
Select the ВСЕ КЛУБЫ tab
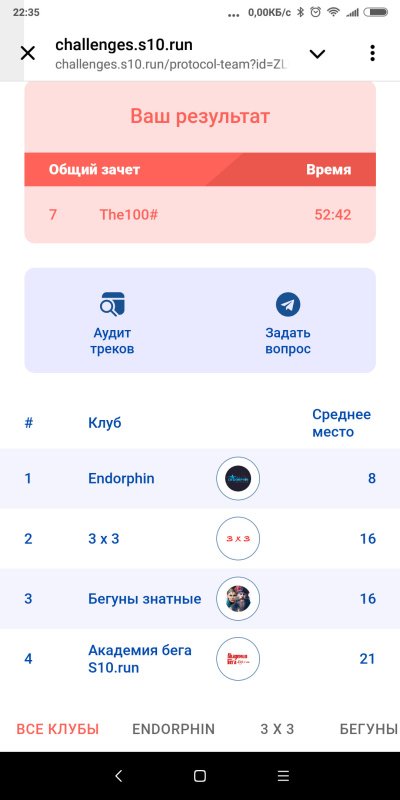(58, 729)
